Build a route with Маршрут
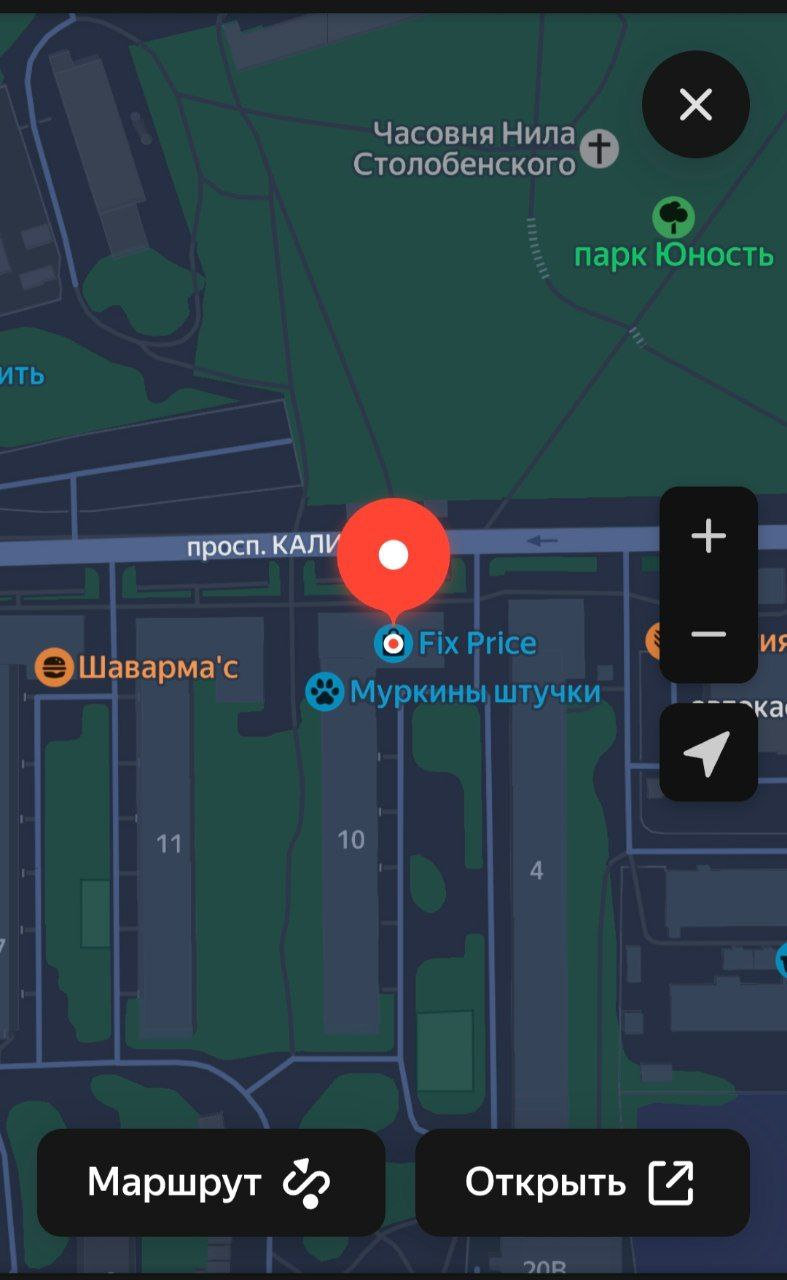Screen dimensions: 787x1280 (x=211, y=1182)
